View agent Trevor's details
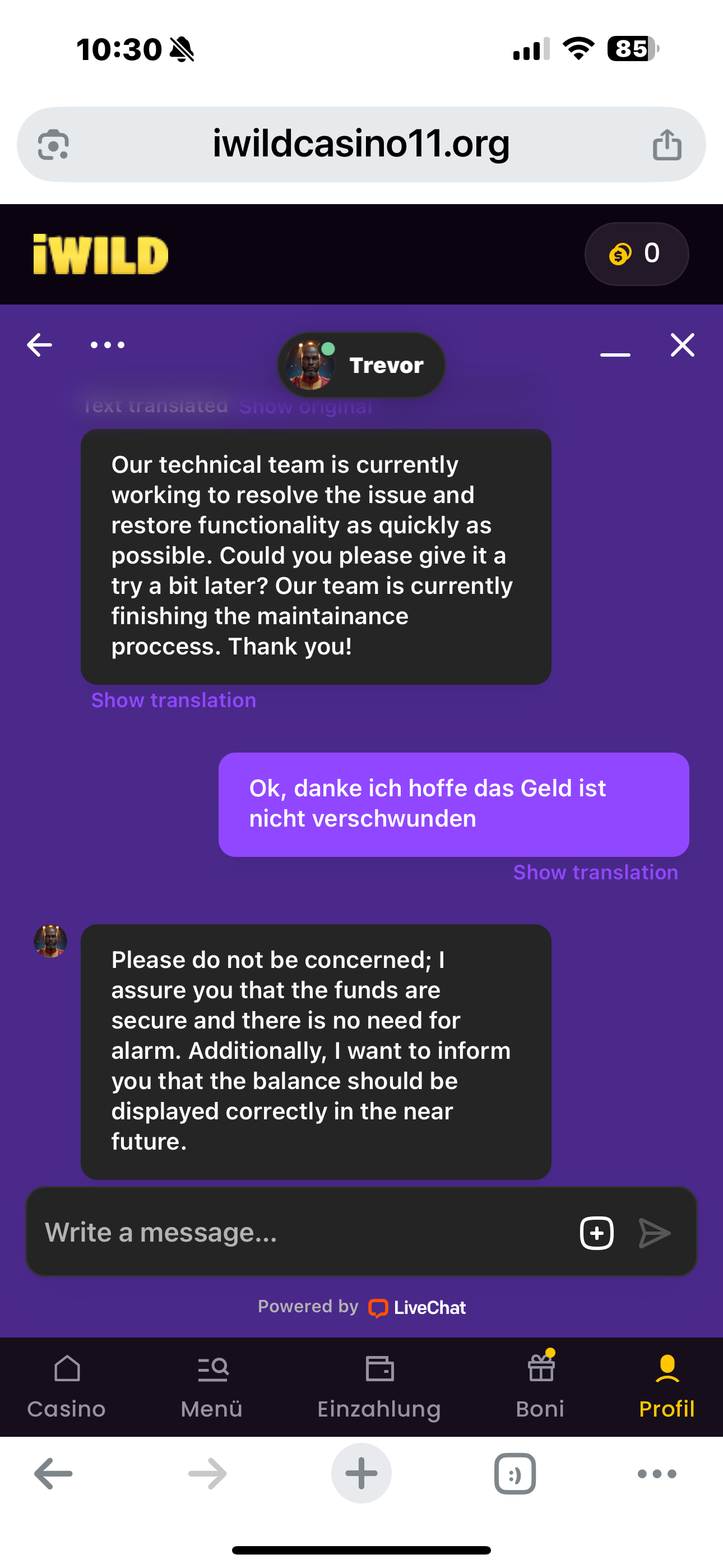The height and width of the screenshot is (1568, 723). (361, 365)
